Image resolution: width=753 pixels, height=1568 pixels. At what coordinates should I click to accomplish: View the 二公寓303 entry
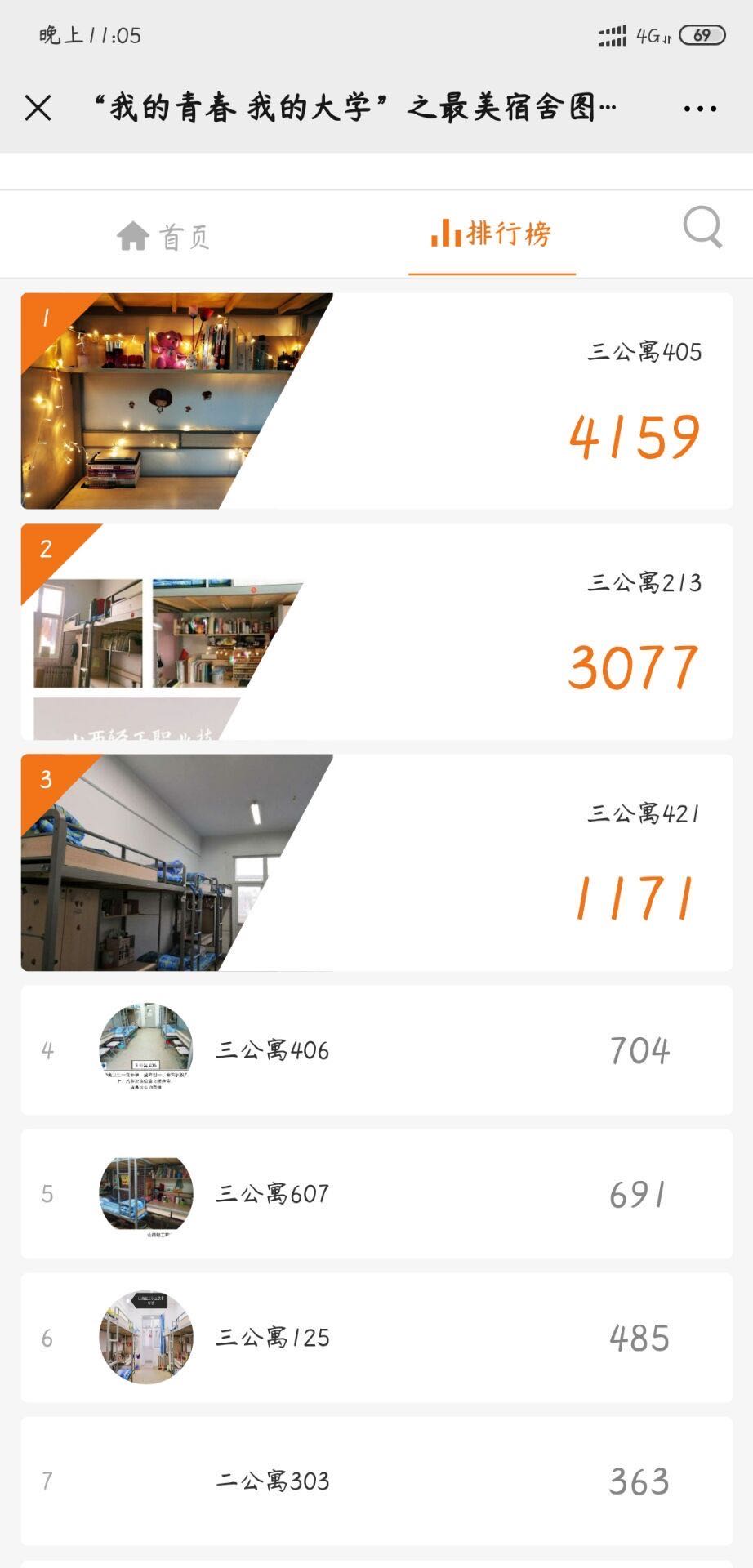point(376,1481)
